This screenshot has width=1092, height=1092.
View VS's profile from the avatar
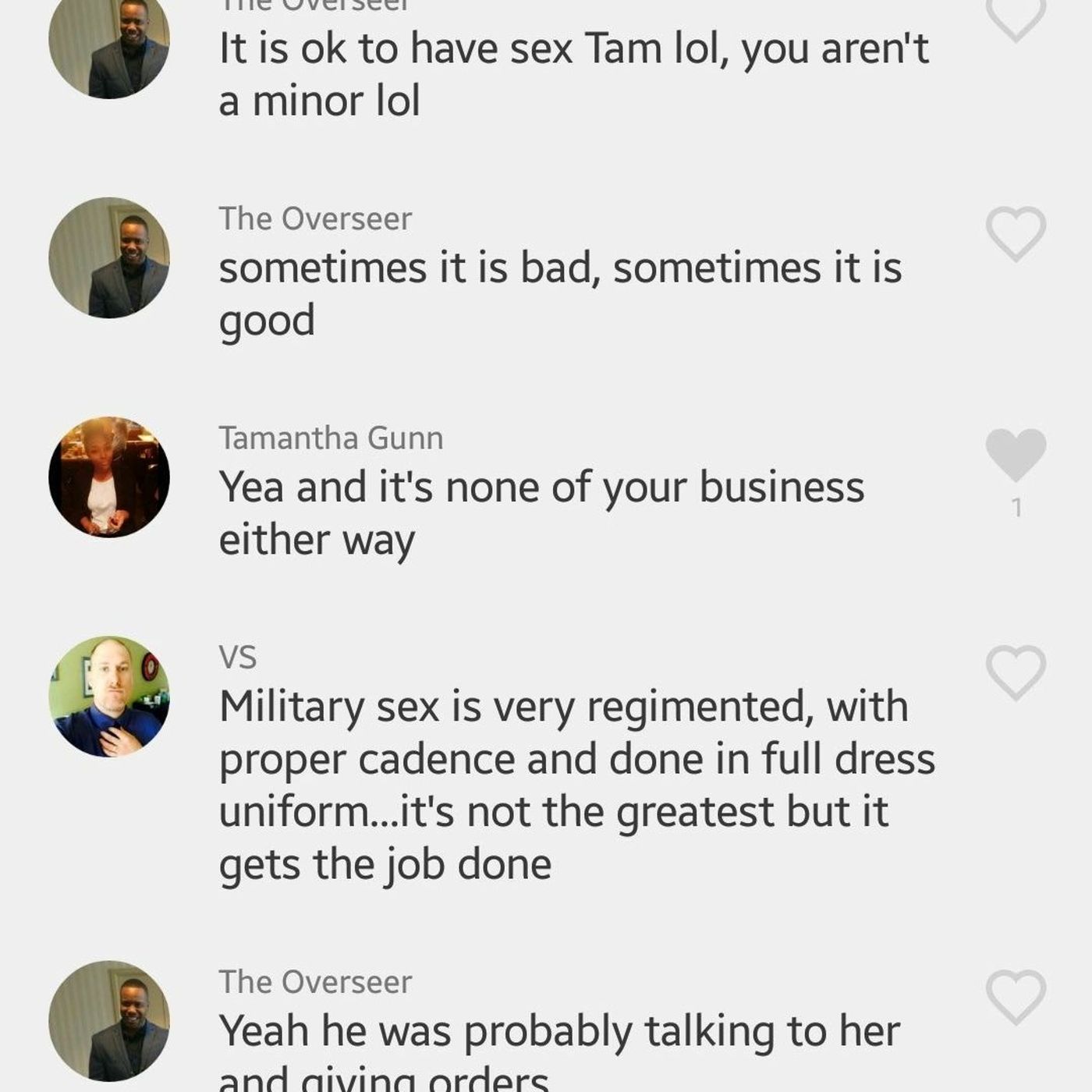pyautogui.click(x=109, y=696)
